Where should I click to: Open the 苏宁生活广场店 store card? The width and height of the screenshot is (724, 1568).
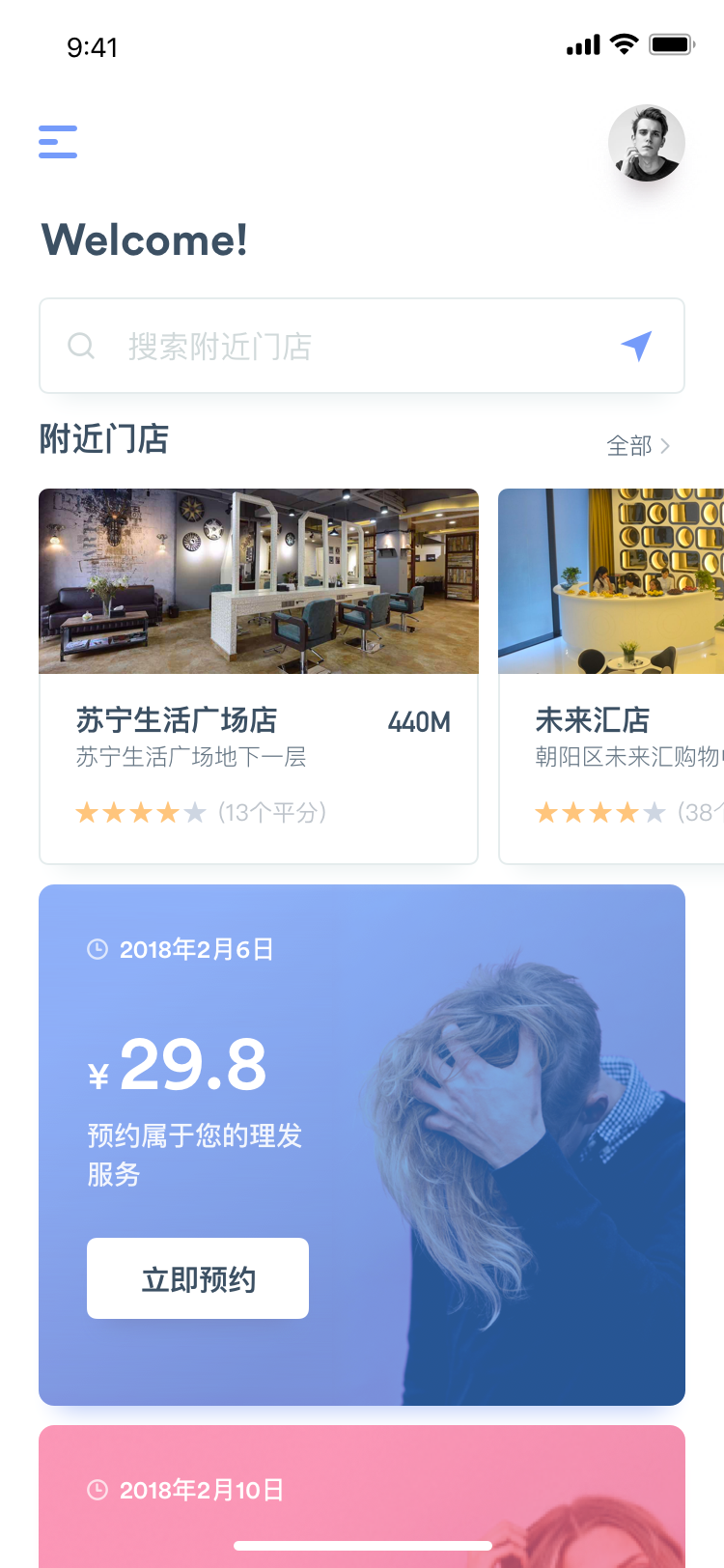pos(259,676)
